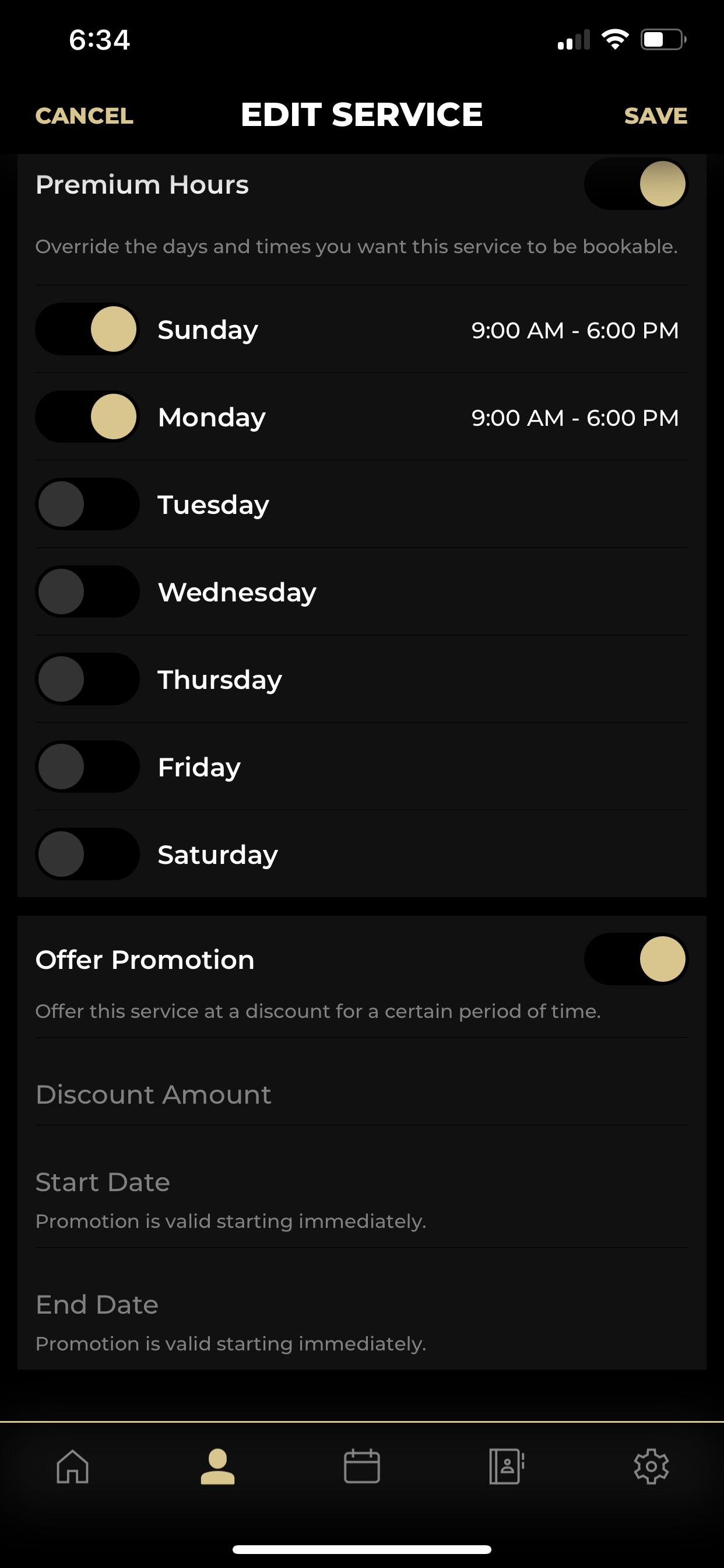This screenshot has height=1568, width=724.
Task: Enable the Tuesday toggle
Action: point(86,504)
